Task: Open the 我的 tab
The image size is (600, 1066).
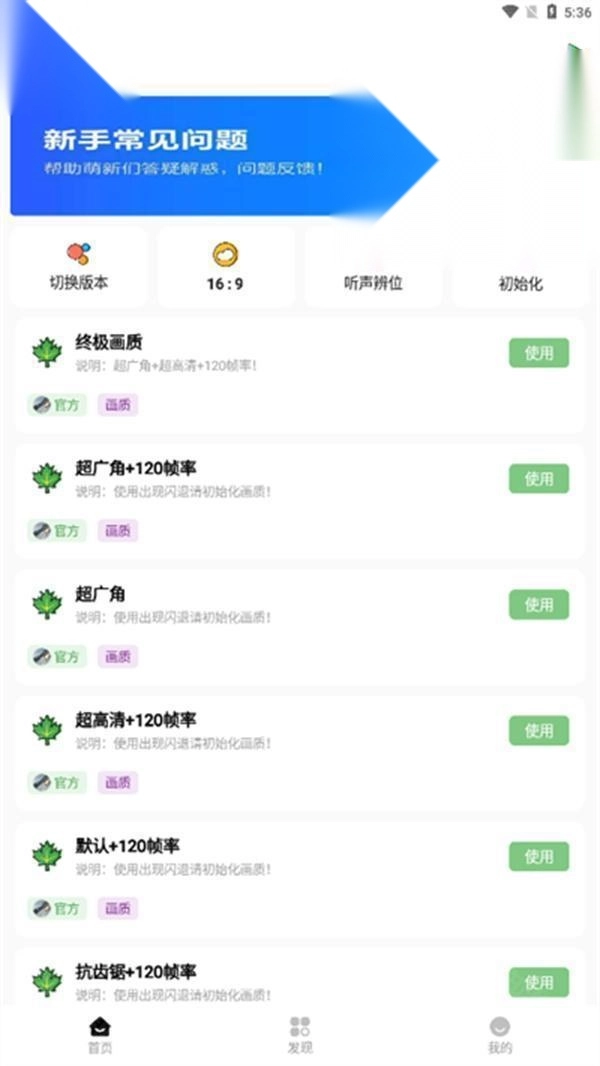Action: pos(499,1035)
